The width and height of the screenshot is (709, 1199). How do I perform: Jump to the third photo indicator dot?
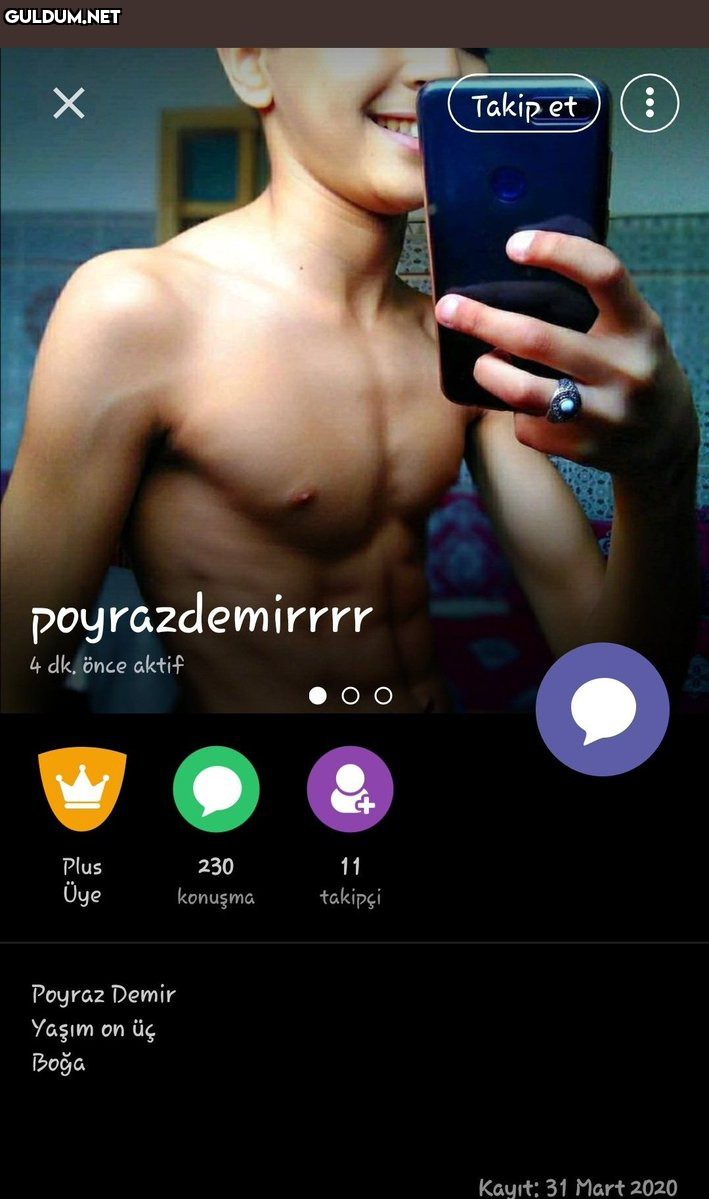click(383, 695)
